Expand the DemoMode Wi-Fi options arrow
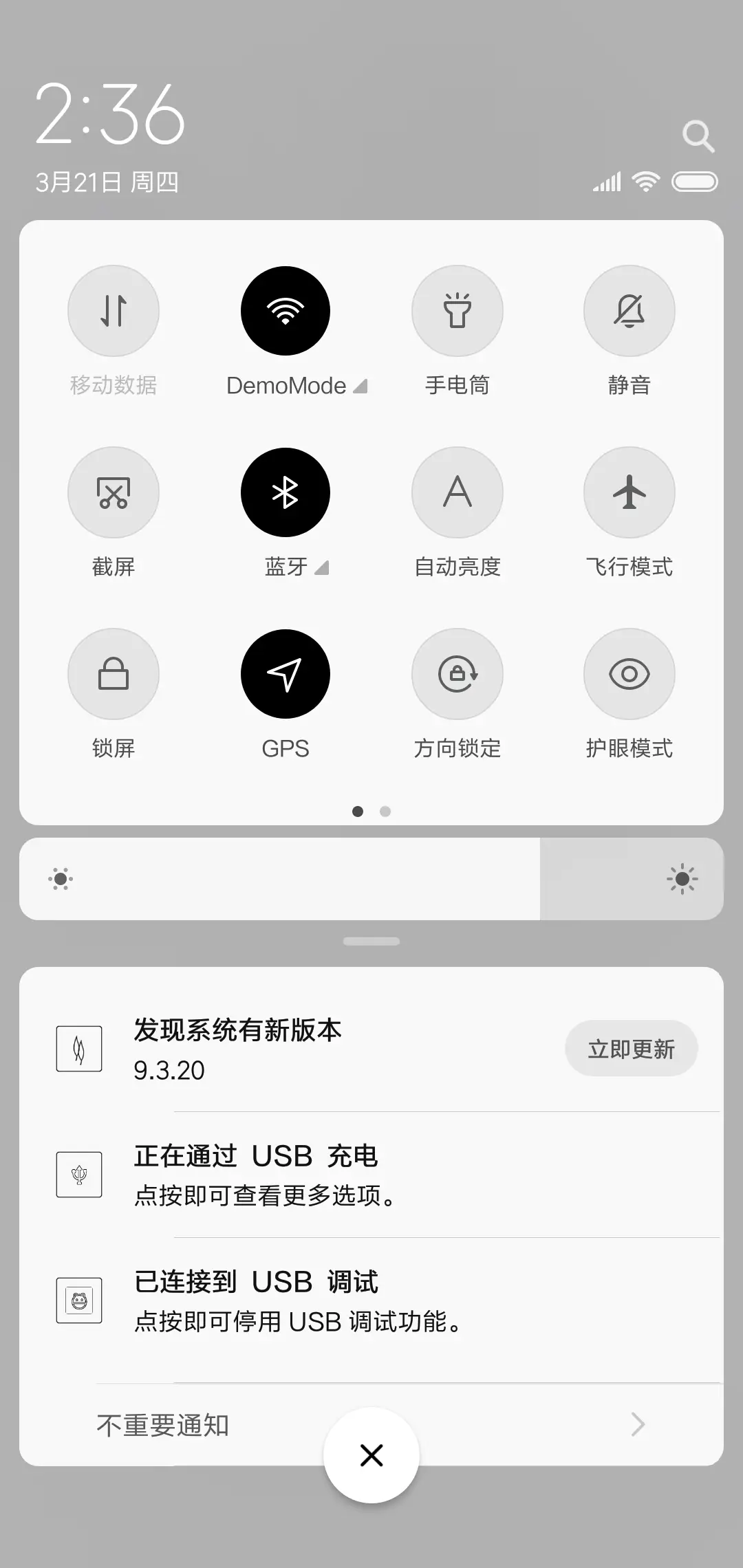The width and height of the screenshot is (743, 1568). 360,385
